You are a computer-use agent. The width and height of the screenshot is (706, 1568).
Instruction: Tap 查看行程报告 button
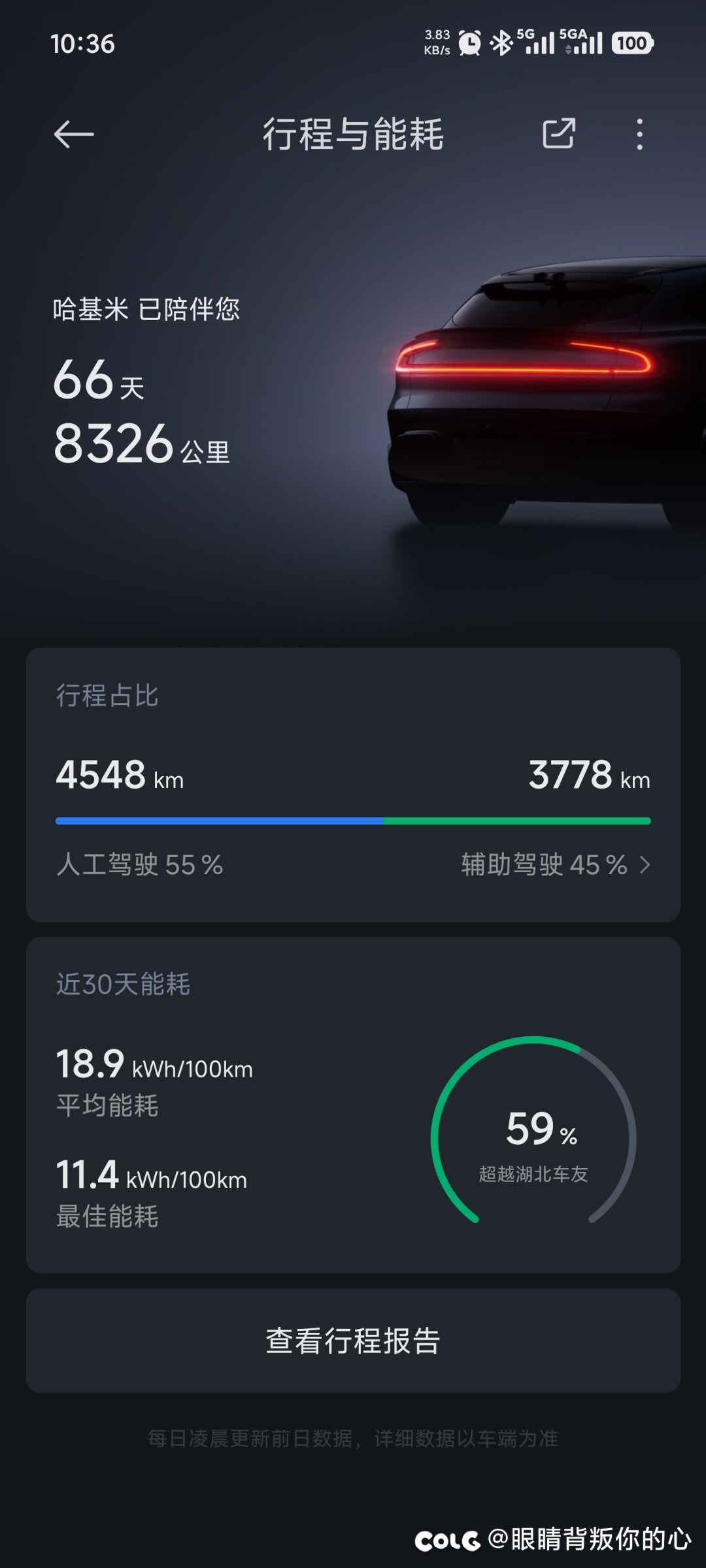(x=353, y=1341)
